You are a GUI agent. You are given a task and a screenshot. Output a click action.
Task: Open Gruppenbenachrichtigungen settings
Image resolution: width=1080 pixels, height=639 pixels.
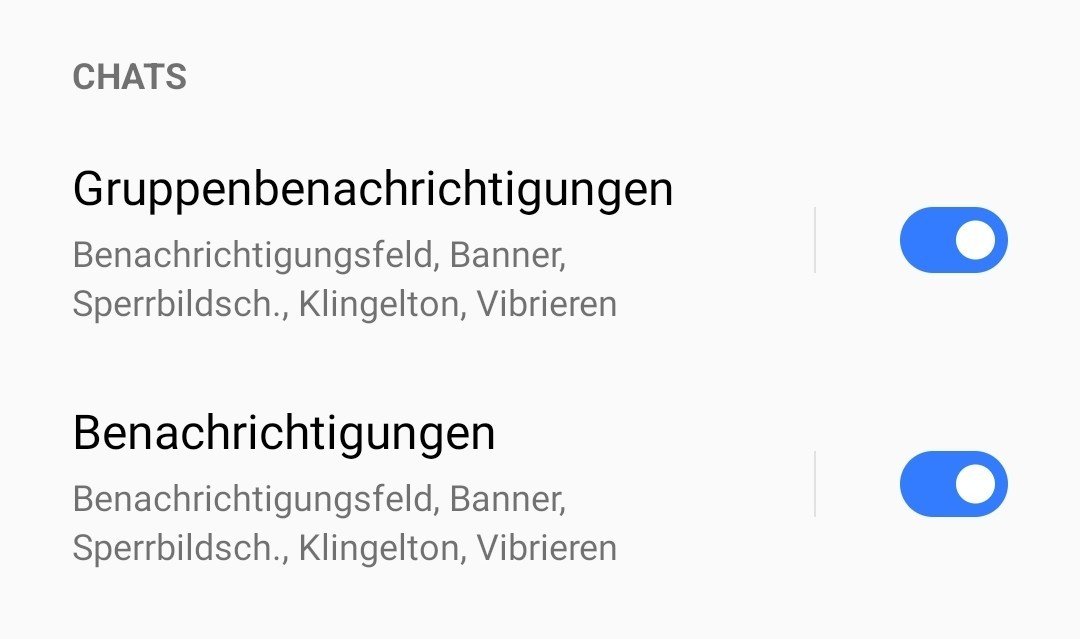point(372,243)
